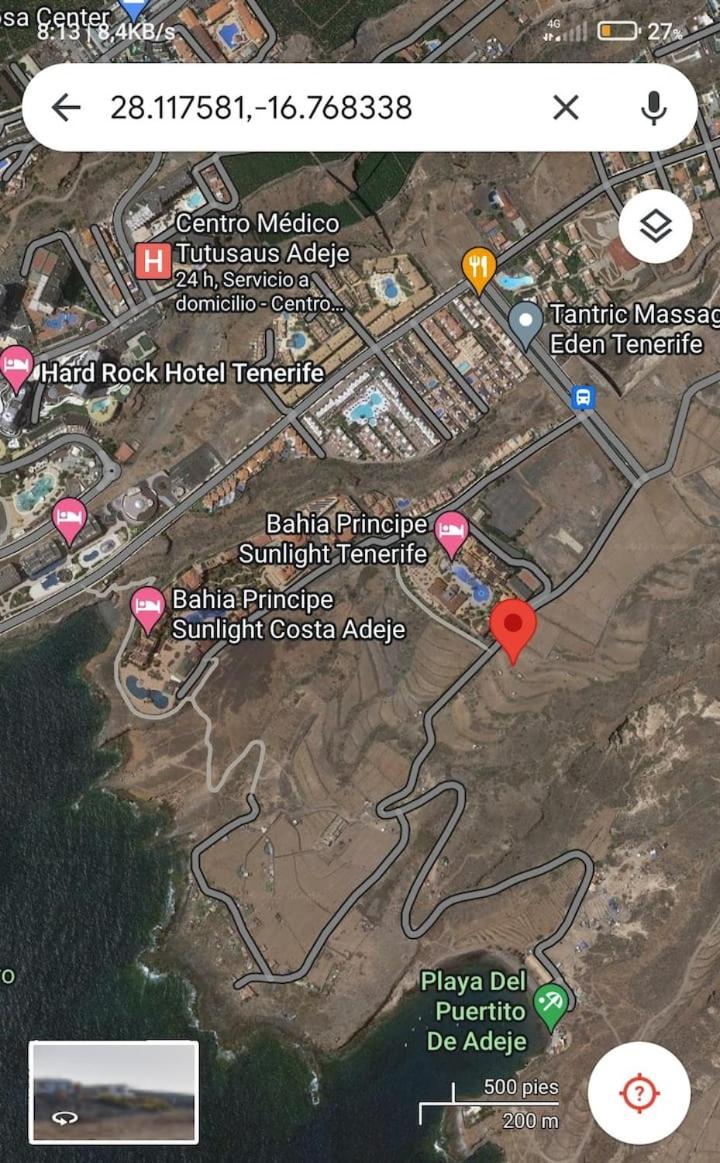Select Bahia Principe Sunlight Costa Adeje pin
This screenshot has height=1163, width=720.
click(148, 609)
